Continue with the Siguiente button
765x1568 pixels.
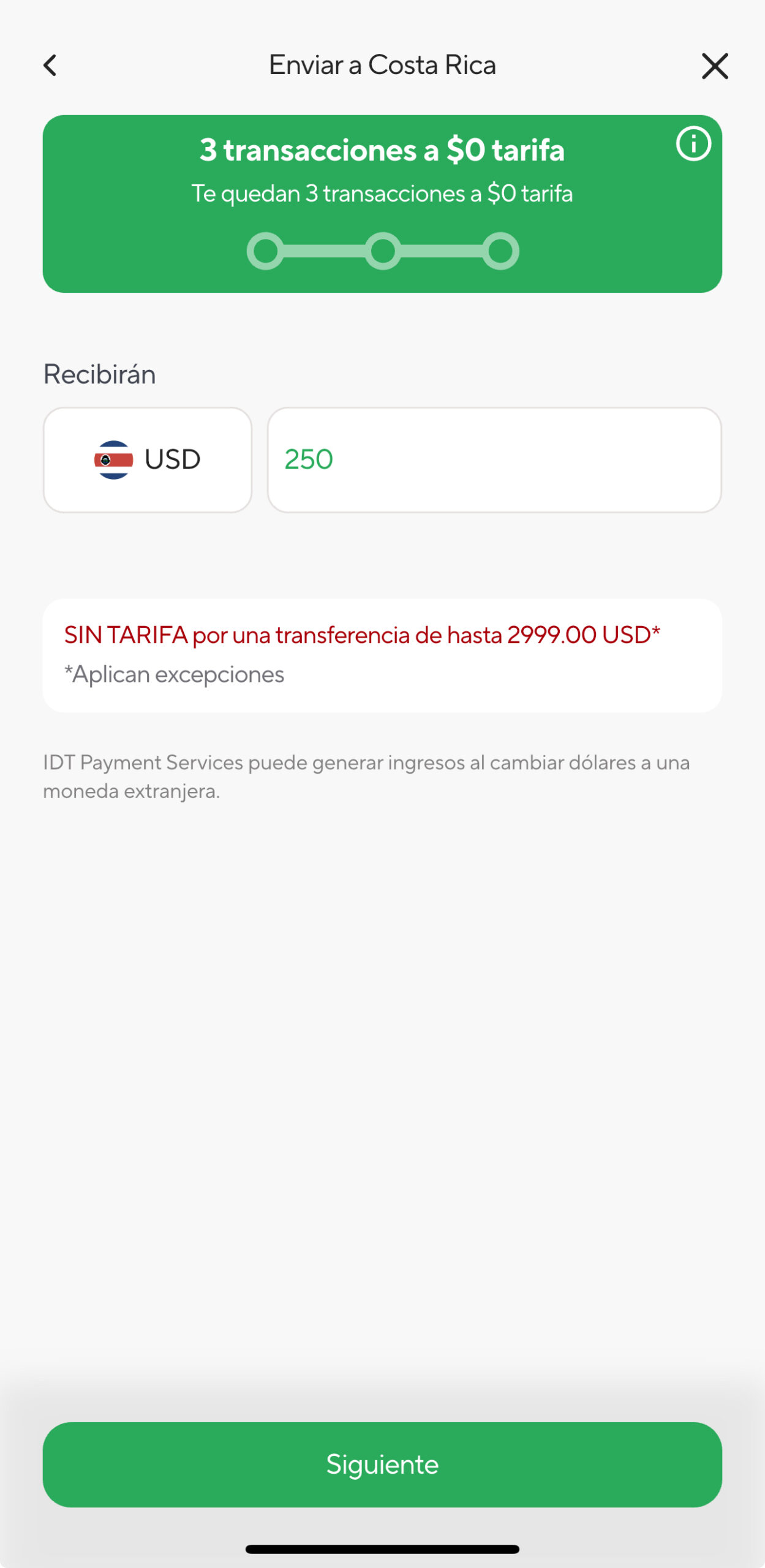click(382, 1464)
